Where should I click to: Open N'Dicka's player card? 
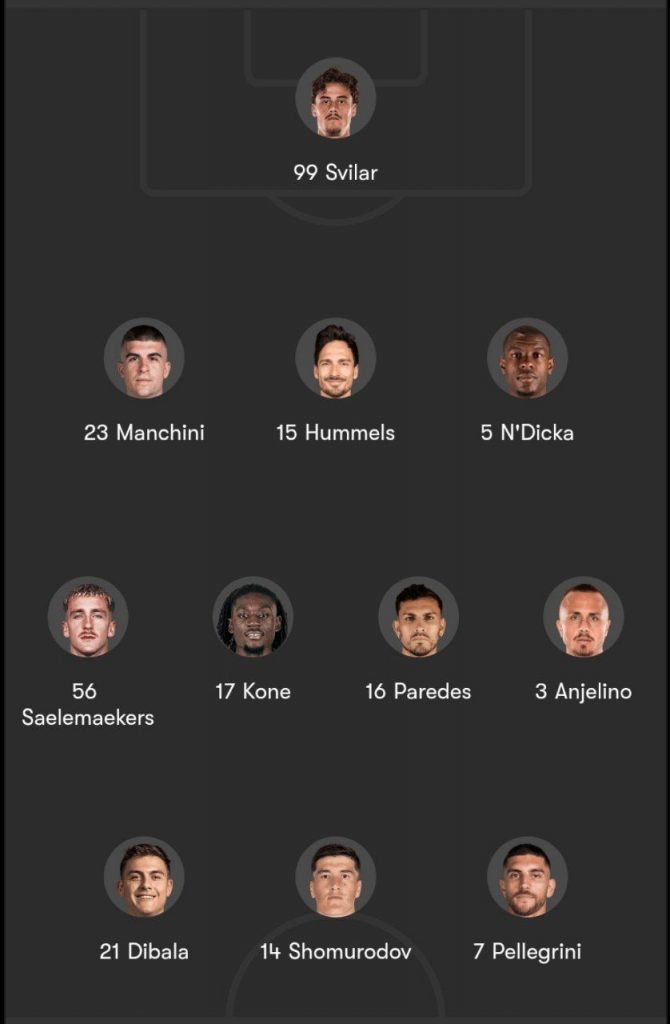pyautogui.click(x=527, y=359)
